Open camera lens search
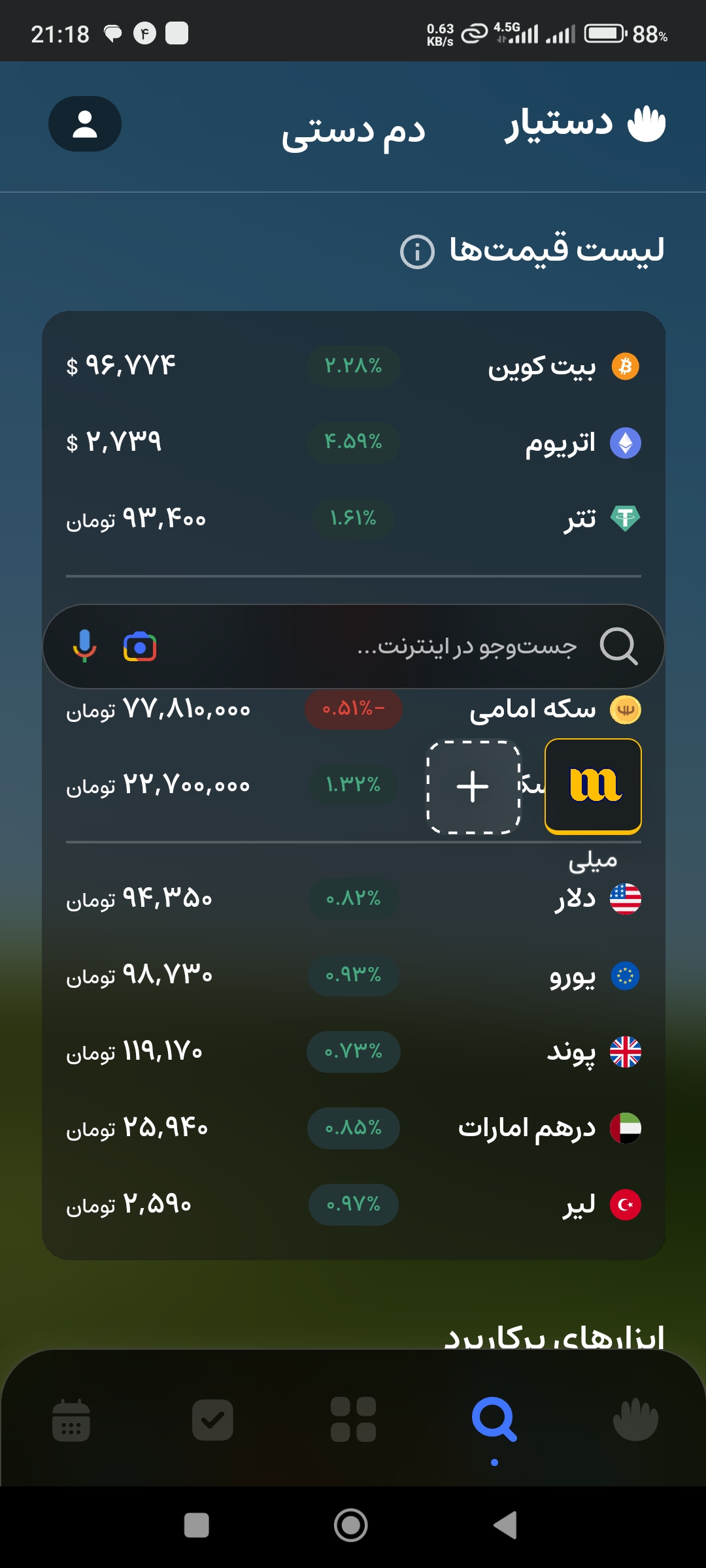This screenshot has height=1568, width=706. coord(140,647)
